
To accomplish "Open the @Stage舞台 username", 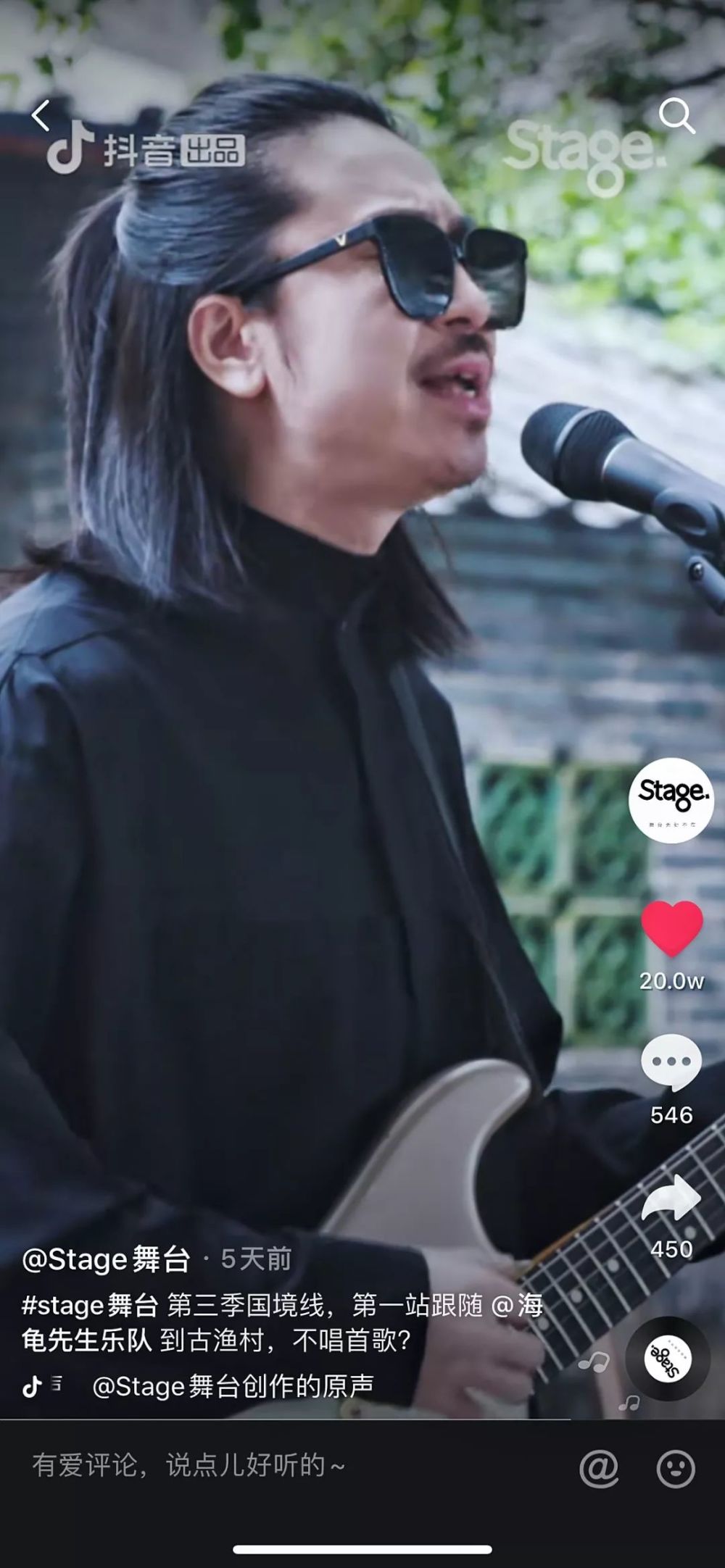I will pyautogui.click(x=106, y=1259).
